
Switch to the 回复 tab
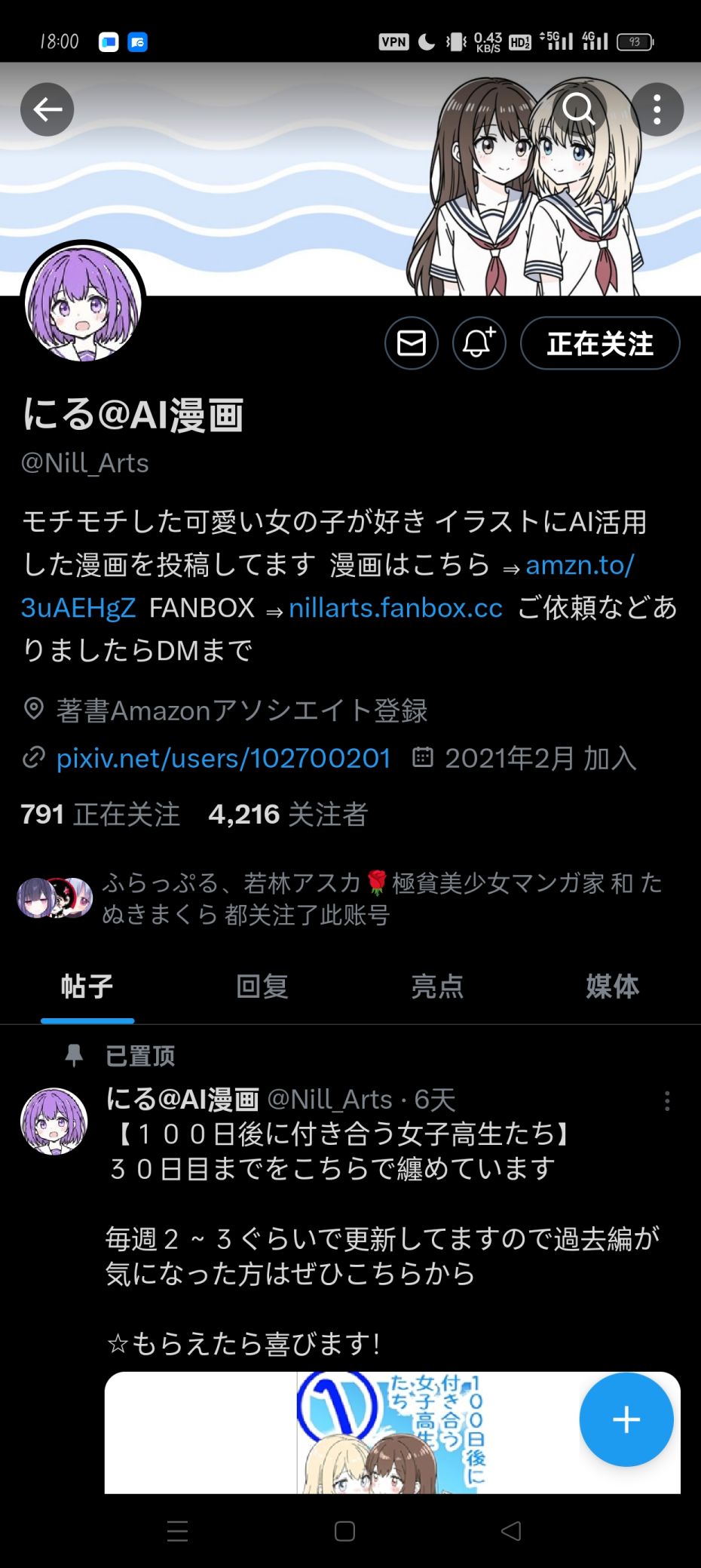click(262, 987)
